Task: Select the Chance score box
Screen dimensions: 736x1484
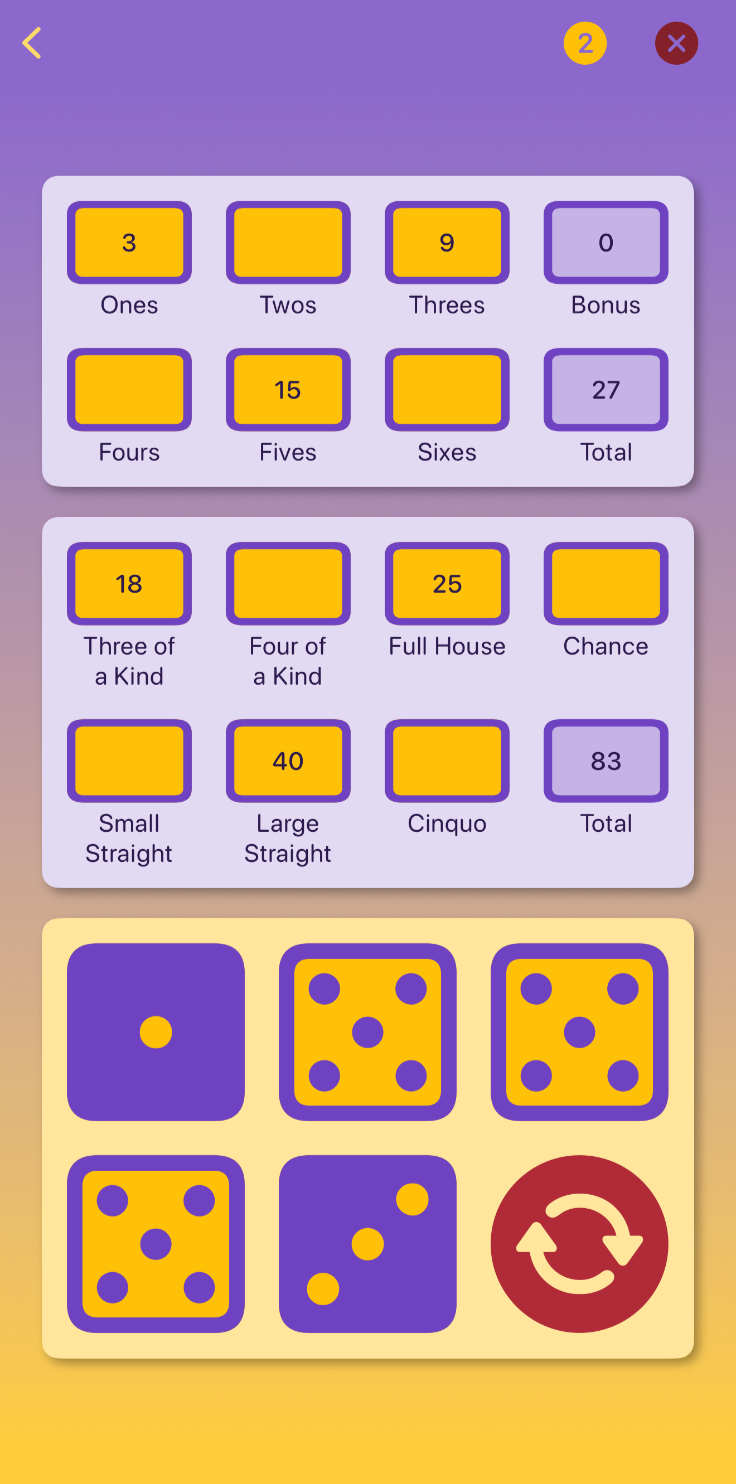Action: point(606,584)
